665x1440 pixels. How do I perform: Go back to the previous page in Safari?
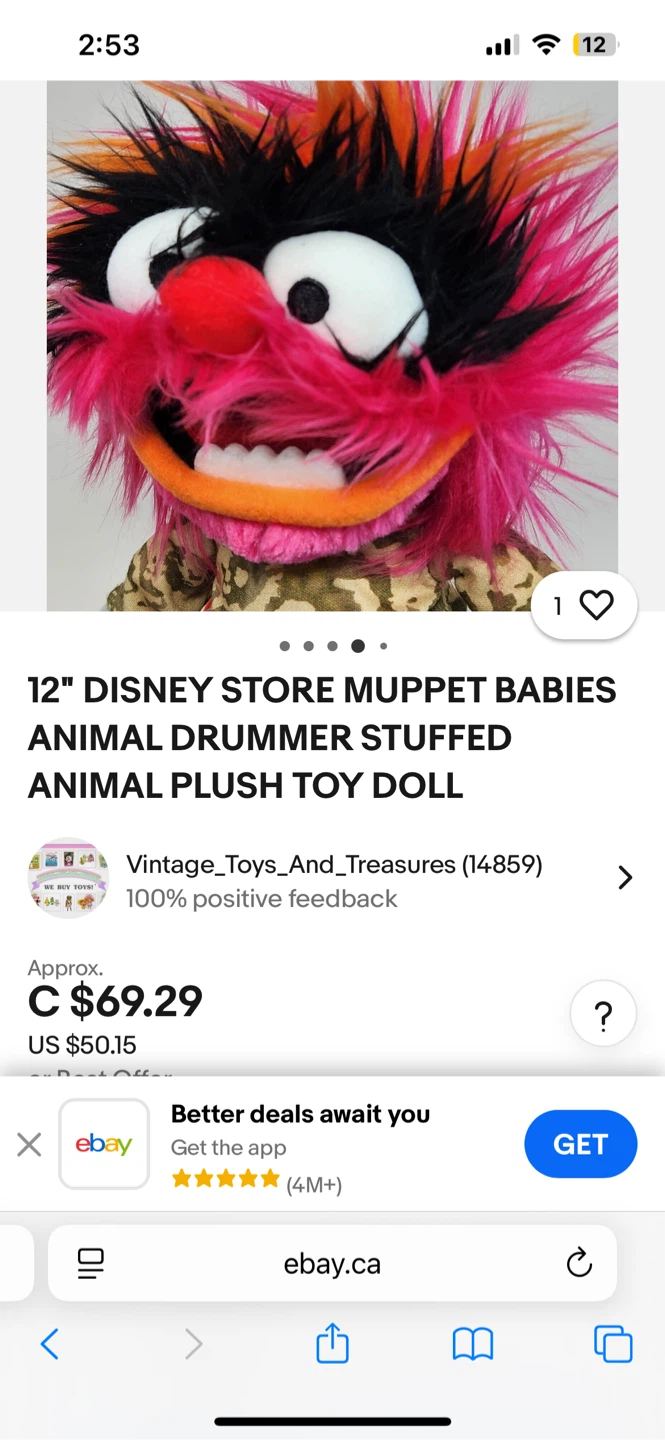click(x=50, y=1344)
